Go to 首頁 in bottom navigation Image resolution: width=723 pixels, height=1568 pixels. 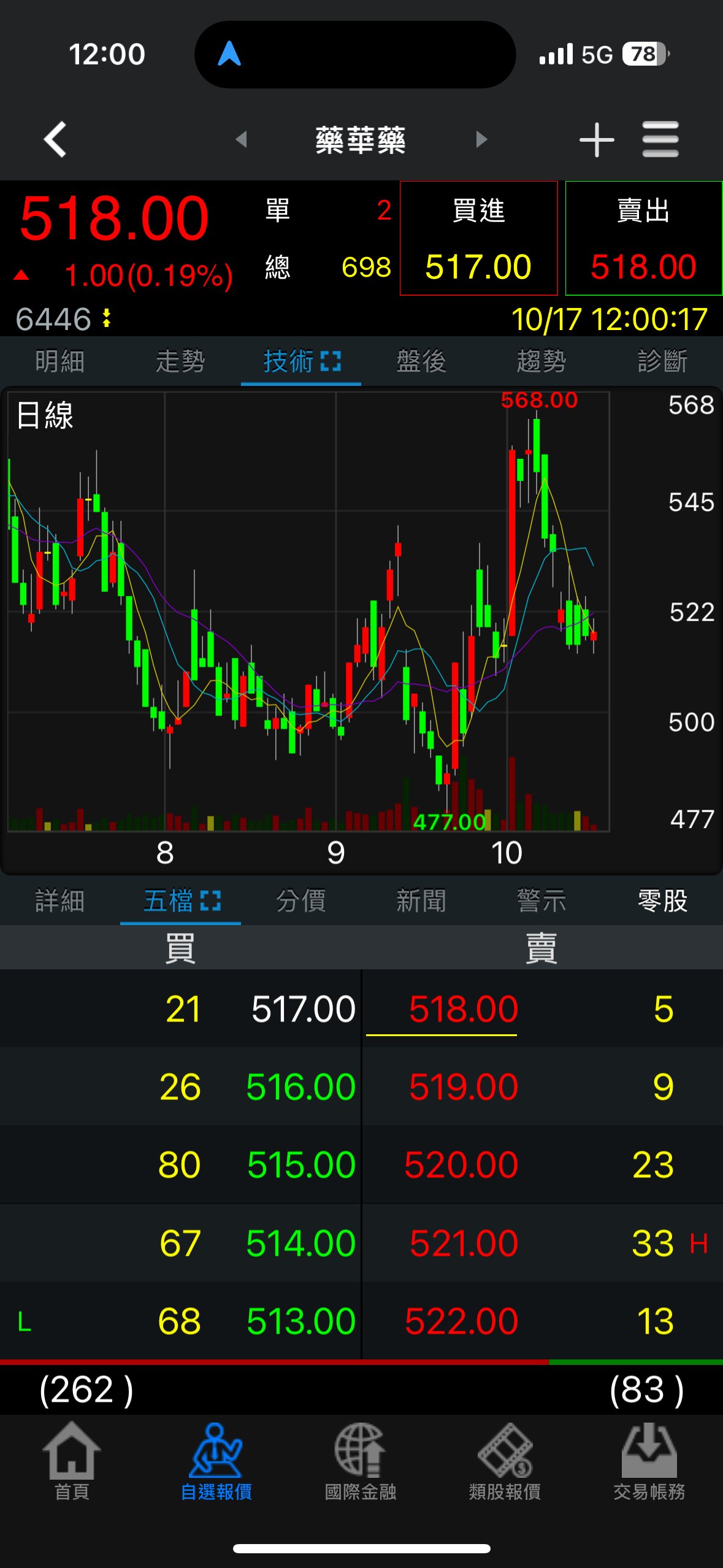tap(72, 1461)
